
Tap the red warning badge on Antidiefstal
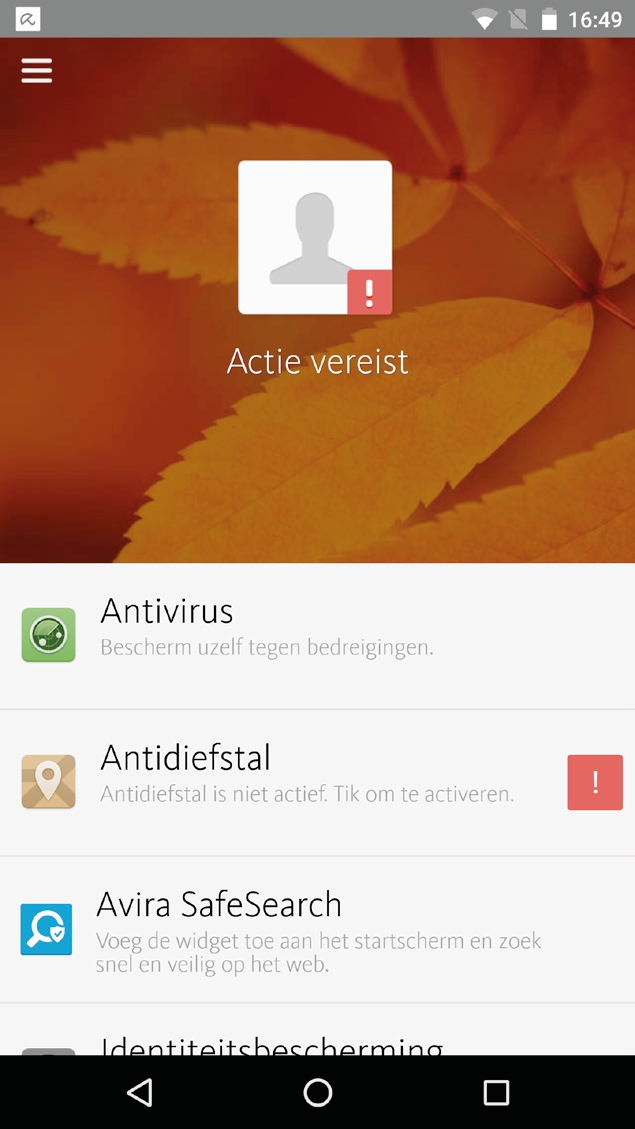(x=595, y=782)
